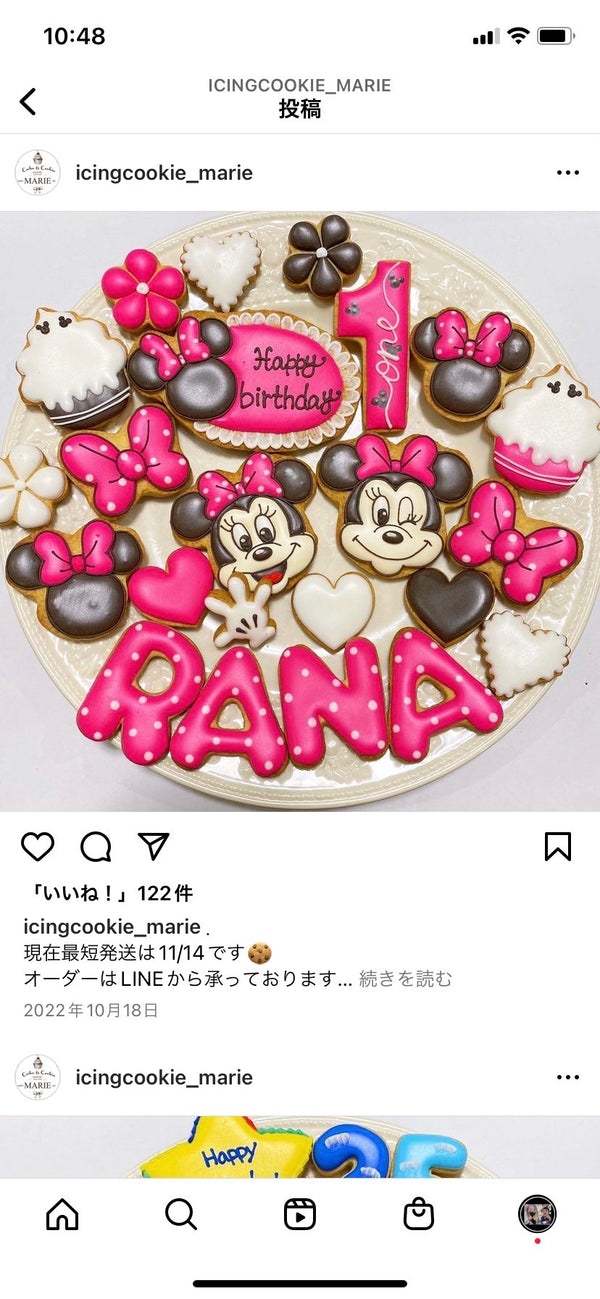Open comments on the RANA cookie post
Viewport: 600px width, 1299px height.
point(96,847)
